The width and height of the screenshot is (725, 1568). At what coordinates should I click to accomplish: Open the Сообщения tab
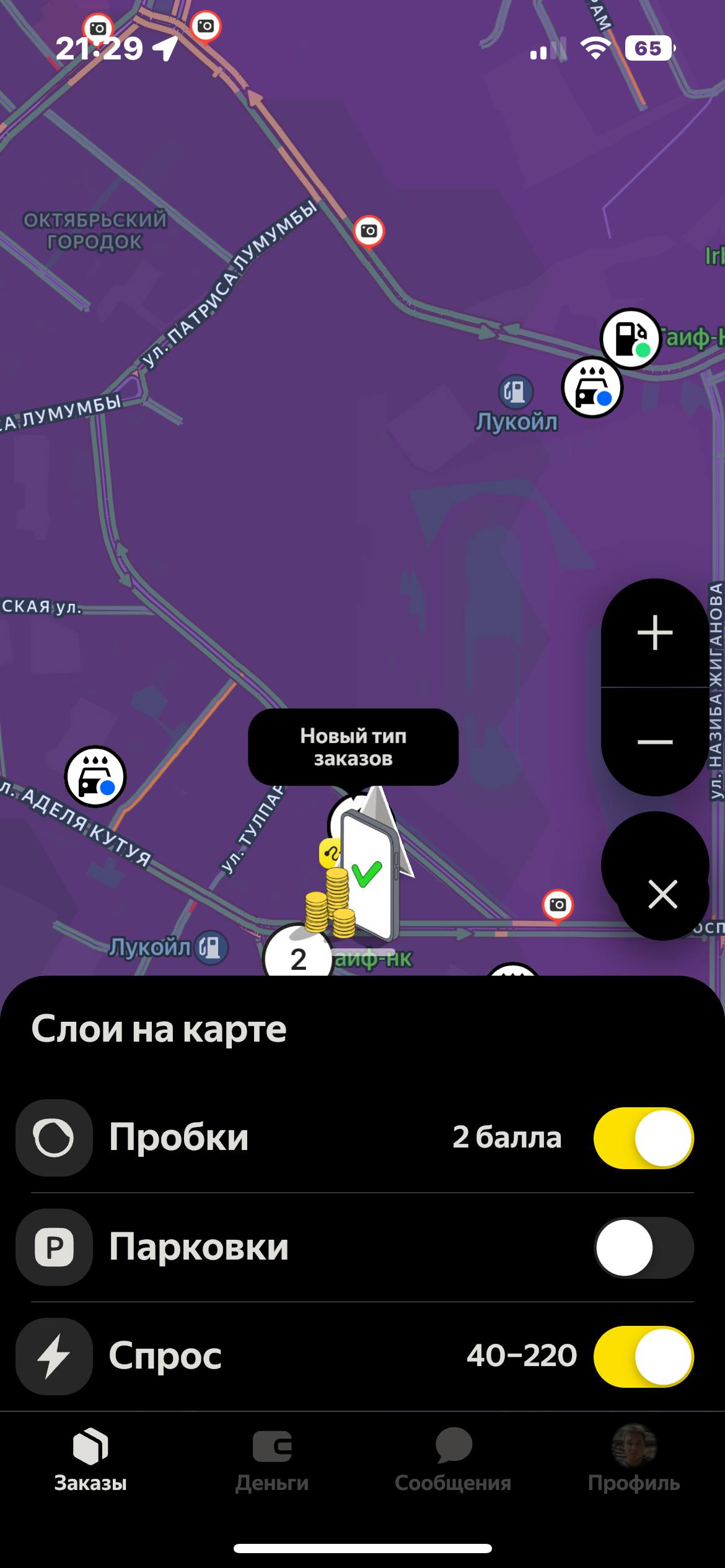click(x=453, y=1463)
